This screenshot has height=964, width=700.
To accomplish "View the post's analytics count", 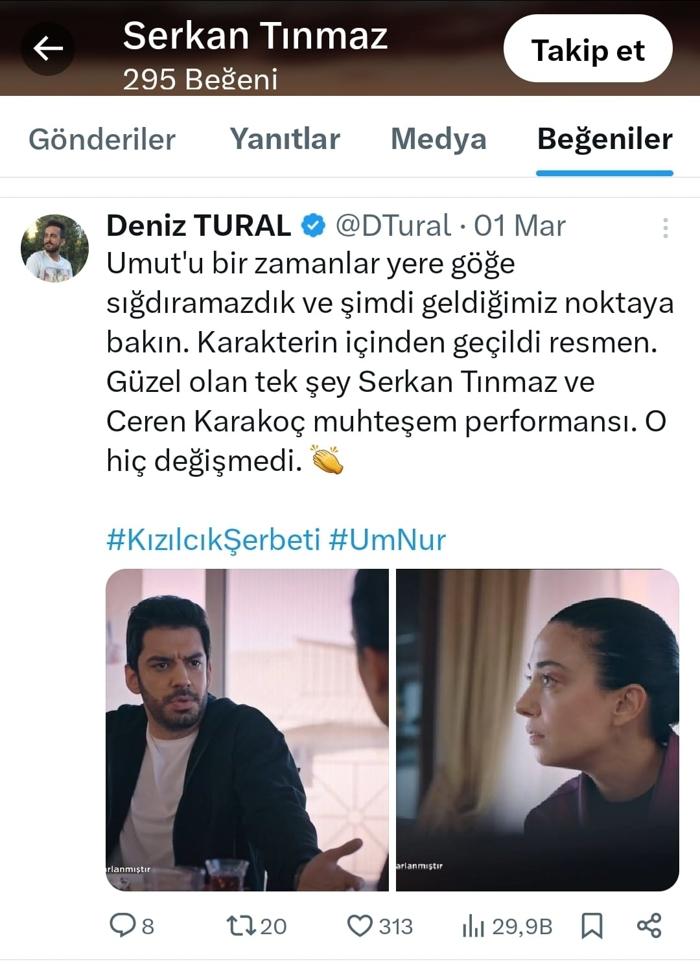I will coord(506,926).
